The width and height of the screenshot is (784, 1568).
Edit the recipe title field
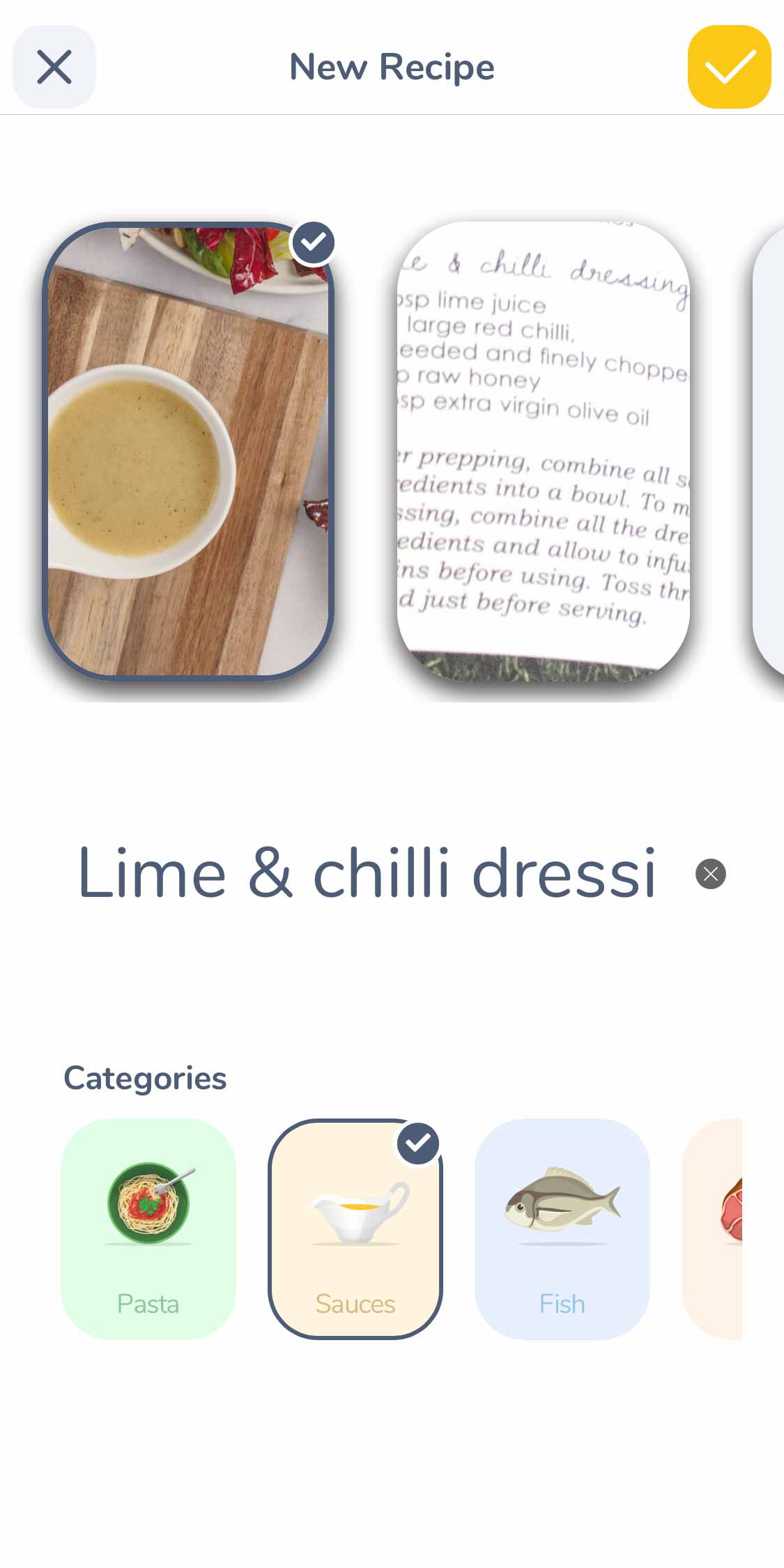tap(367, 873)
